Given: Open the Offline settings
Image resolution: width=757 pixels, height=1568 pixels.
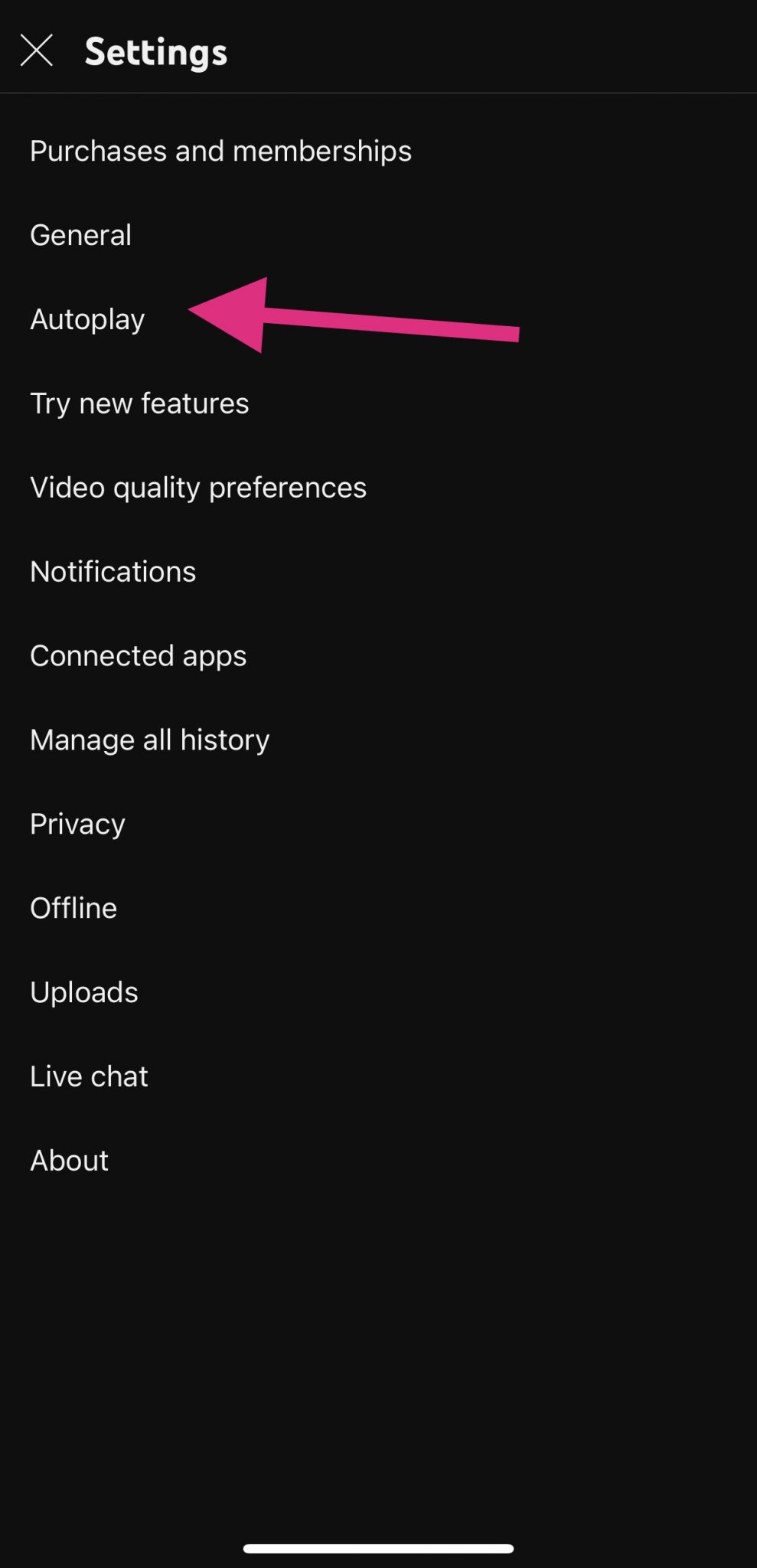Looking at the screenshot, I should click(73, 908).
